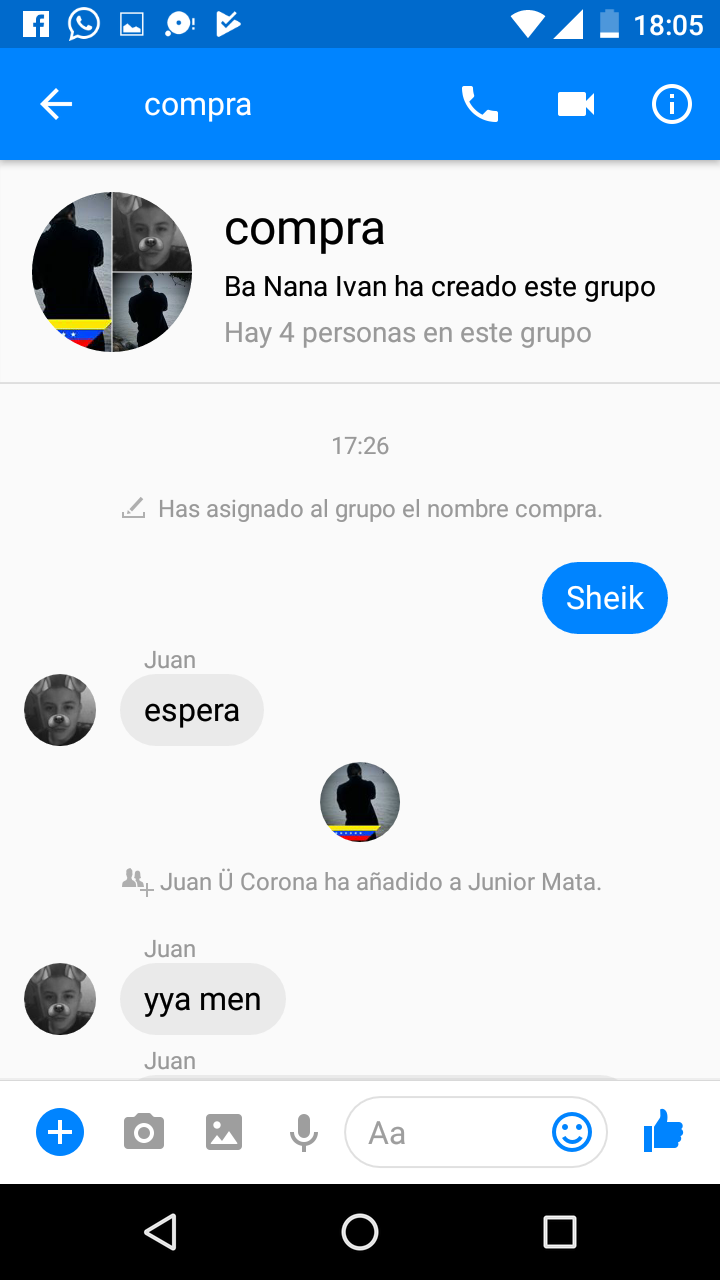Open the recent apps view
The image size is (720, 1280).
[x=560, y=1232]
